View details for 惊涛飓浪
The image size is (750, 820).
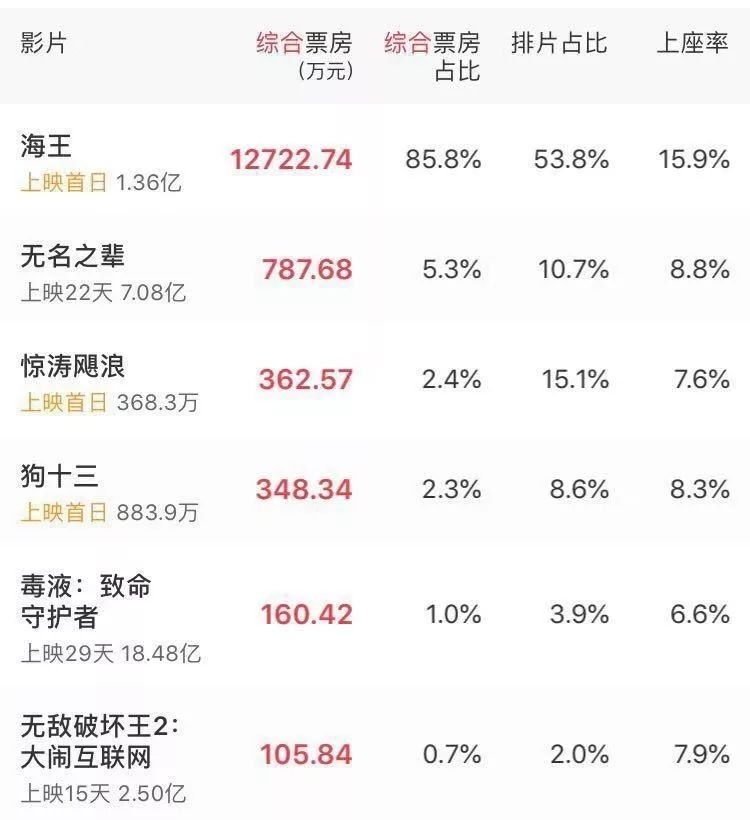tap(375, 379)
